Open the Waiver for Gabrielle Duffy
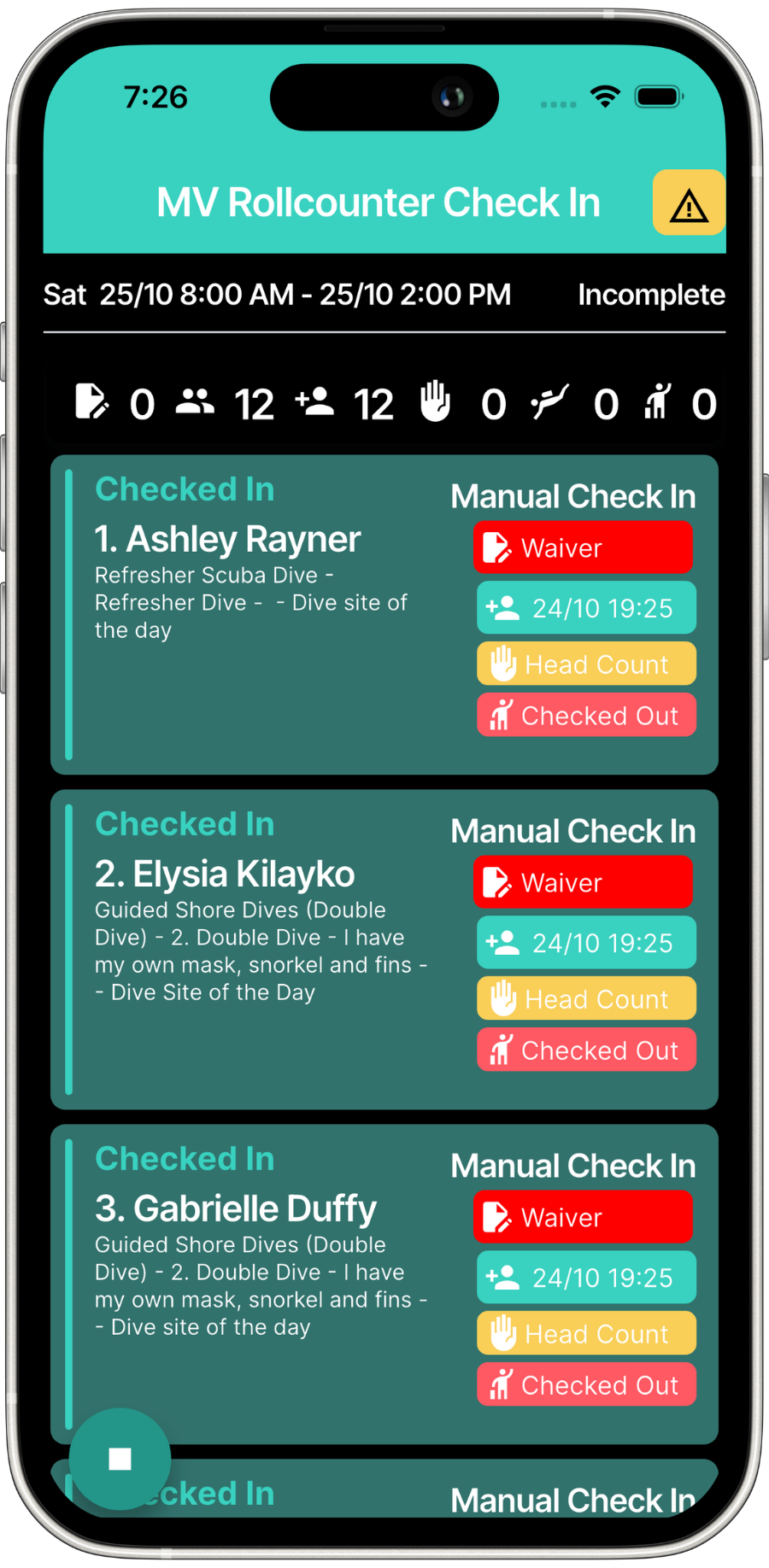 (584, 1217)
